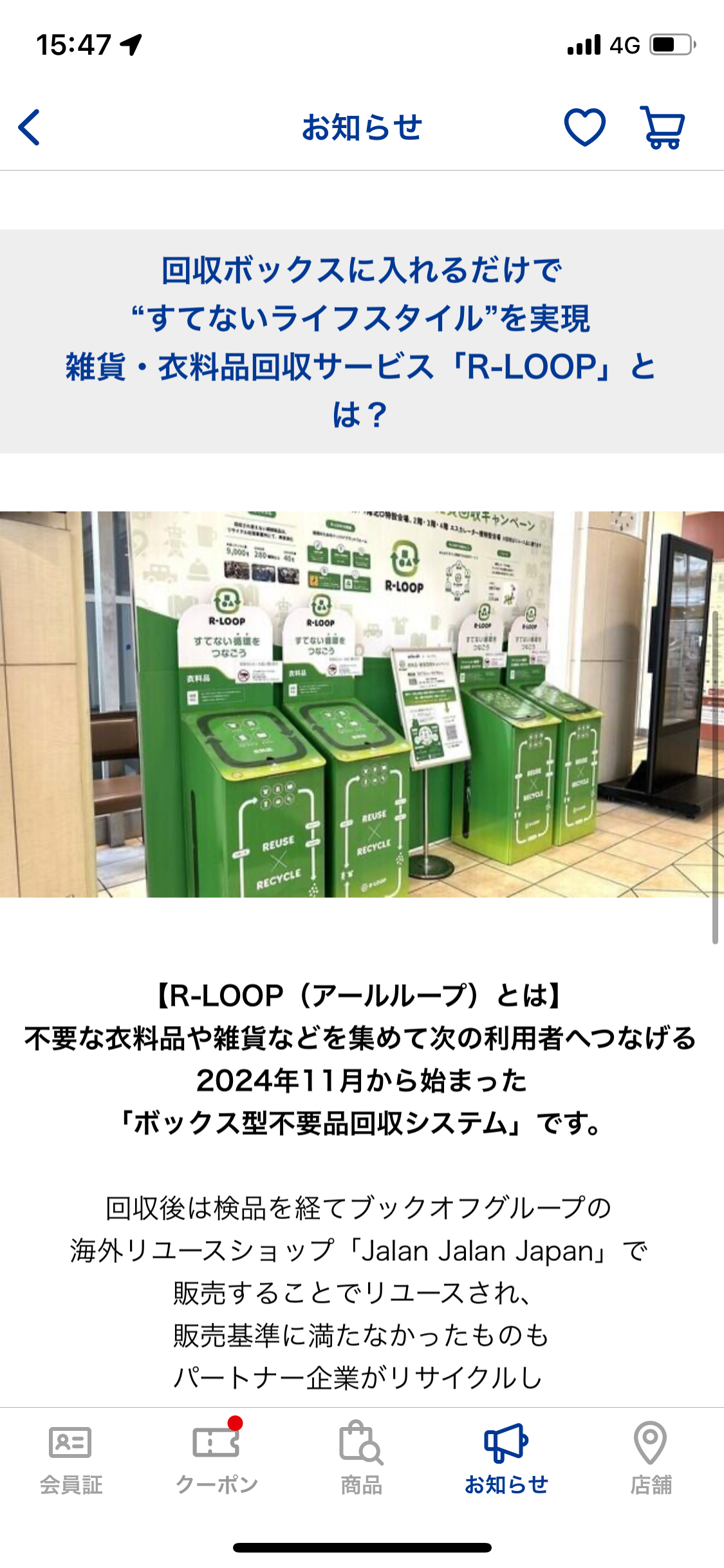Open the 店舗 tab
724x1568 pixels.
651,1458
